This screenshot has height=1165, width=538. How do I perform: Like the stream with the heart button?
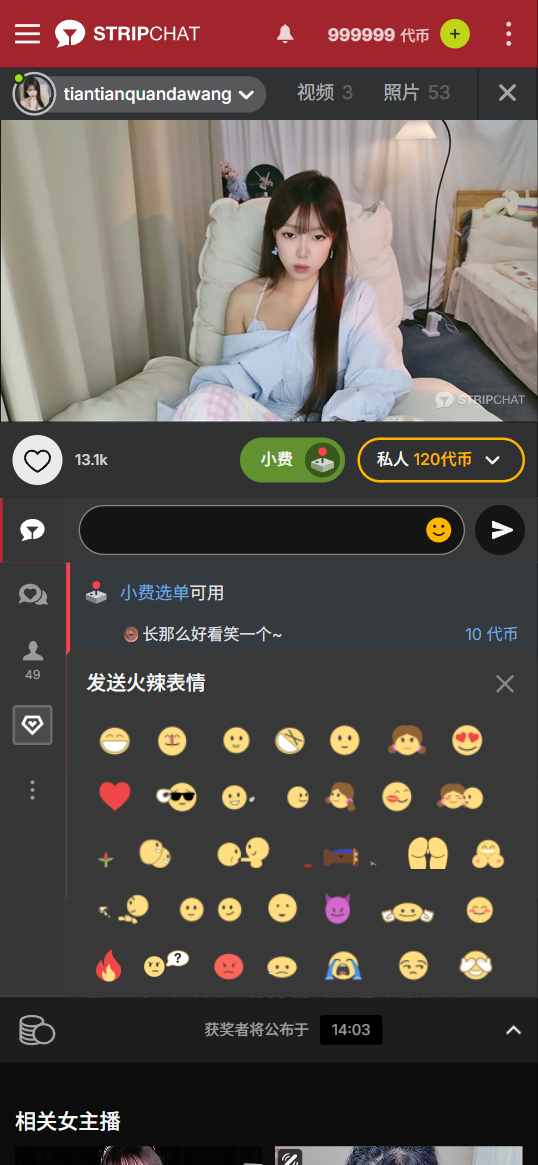[37, 461]
